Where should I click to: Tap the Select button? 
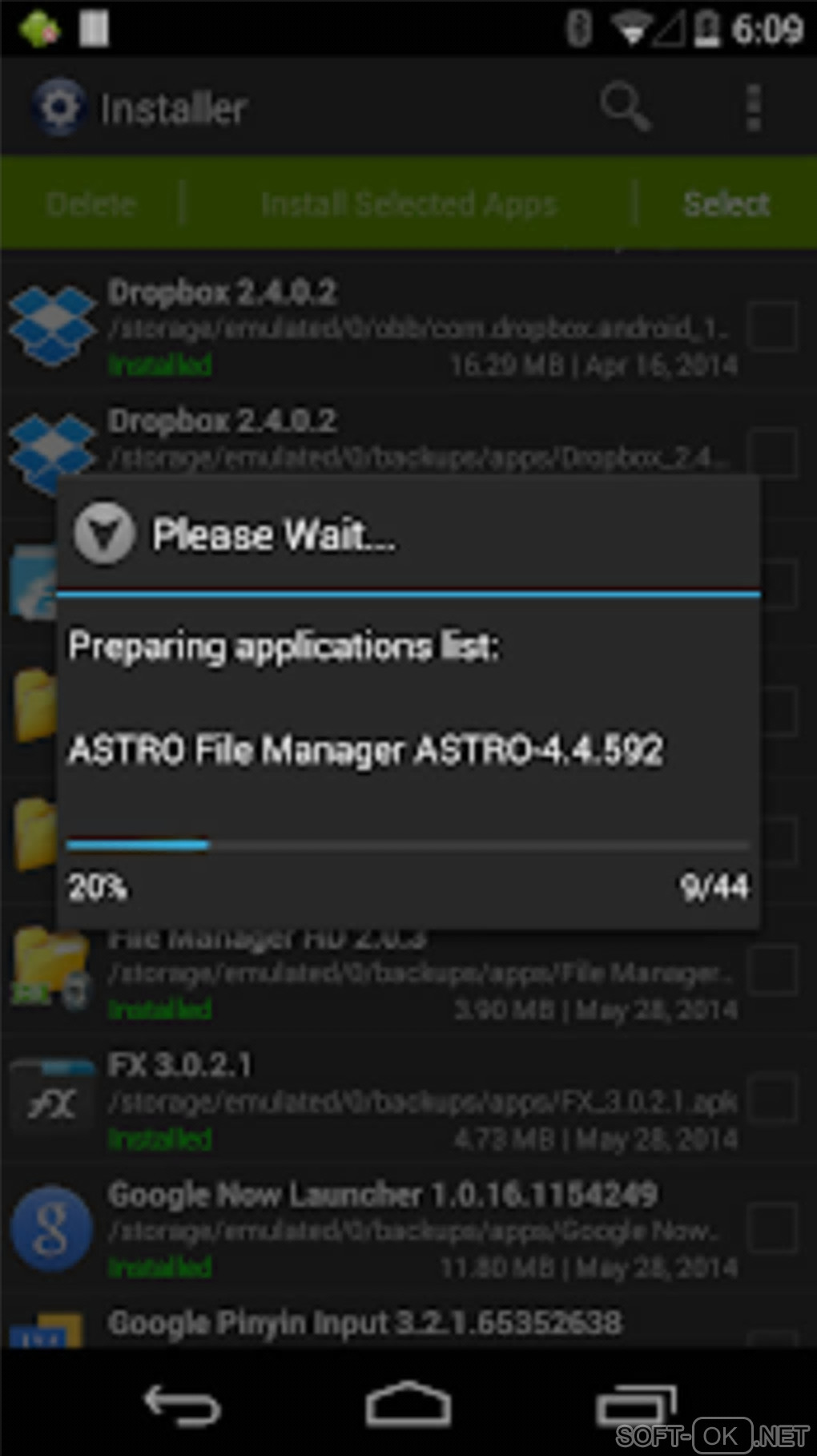coord(726,204)
